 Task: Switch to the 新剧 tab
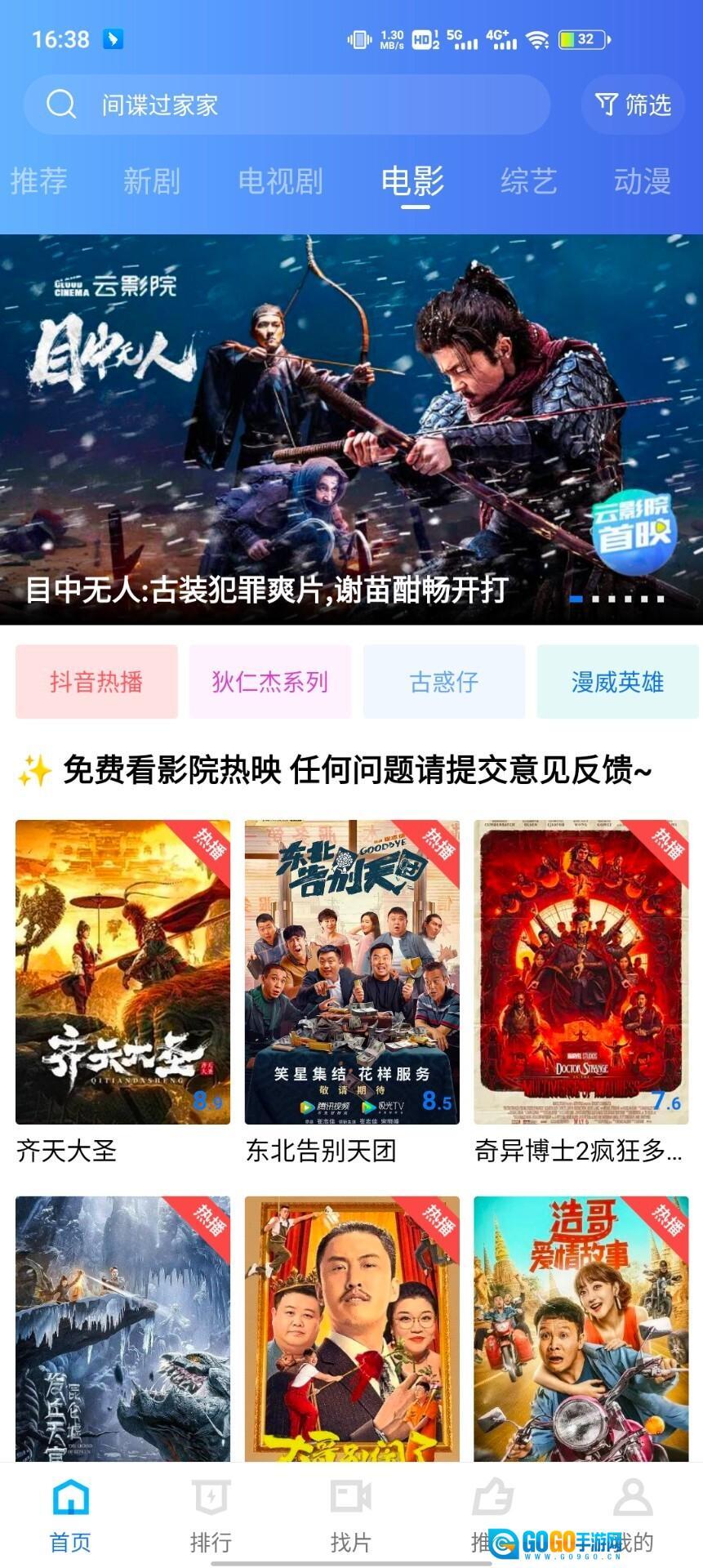[x=151, y=180]
